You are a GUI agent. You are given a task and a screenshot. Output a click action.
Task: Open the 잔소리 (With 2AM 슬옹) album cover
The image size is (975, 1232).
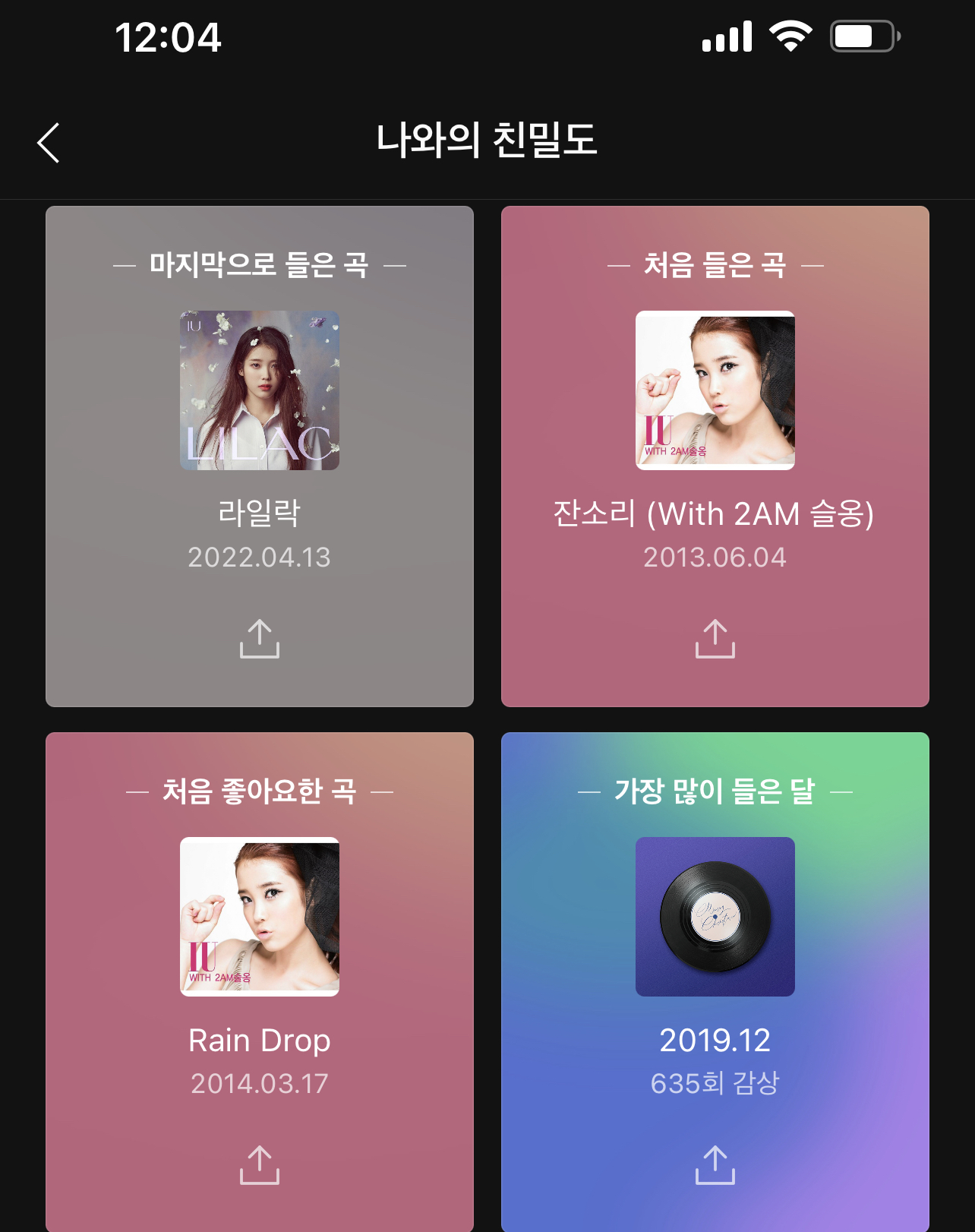pos(715,390)
